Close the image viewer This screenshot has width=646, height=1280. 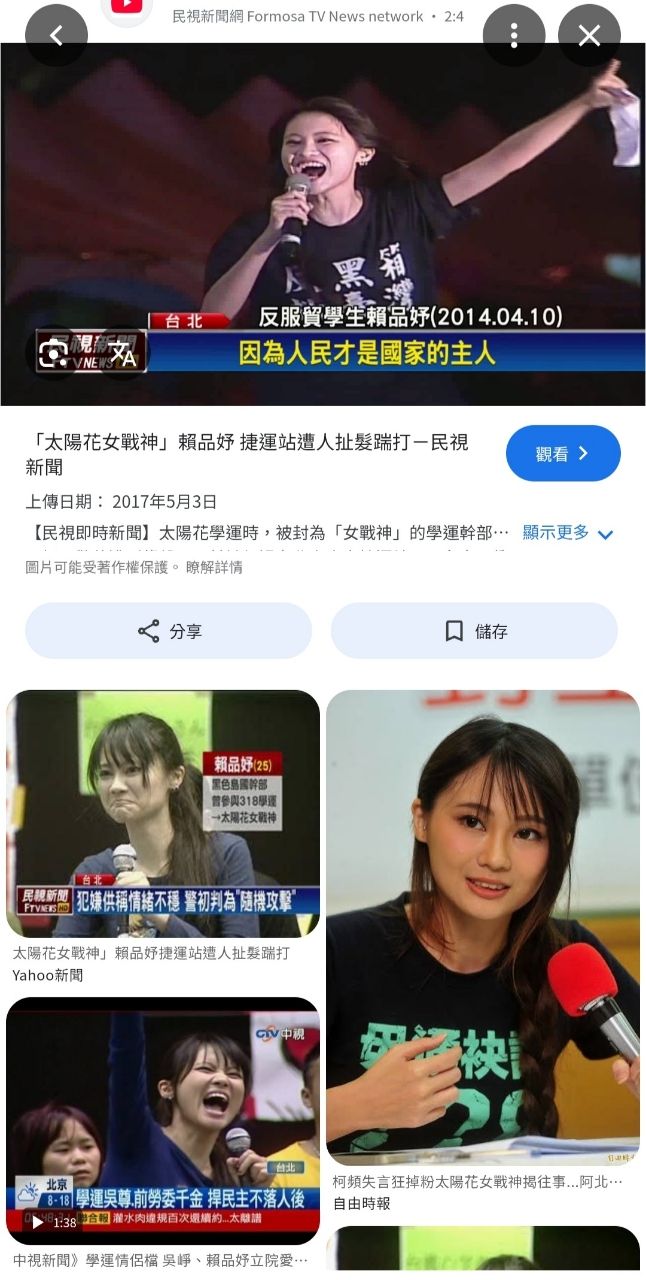point(589,35)
